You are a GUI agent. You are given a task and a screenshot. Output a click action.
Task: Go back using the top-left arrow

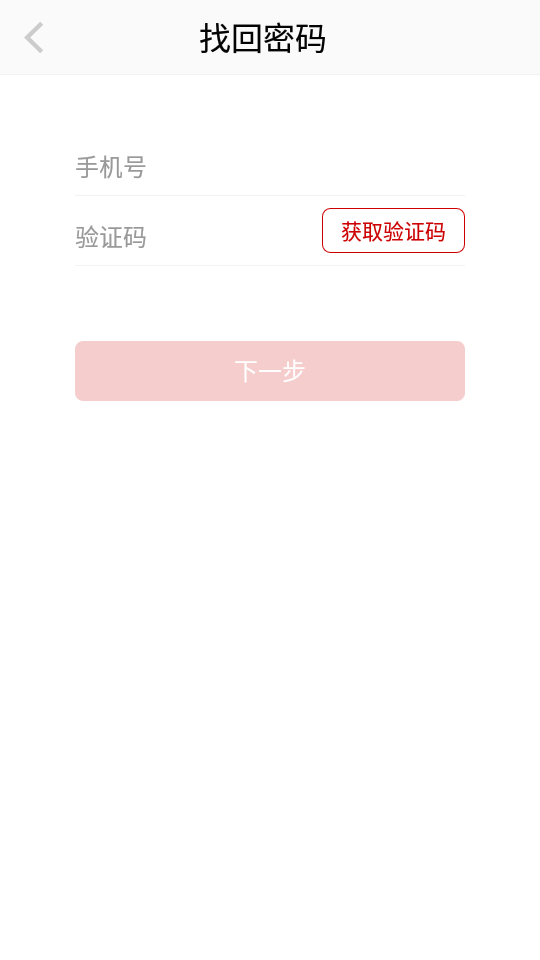pos(34,37)
